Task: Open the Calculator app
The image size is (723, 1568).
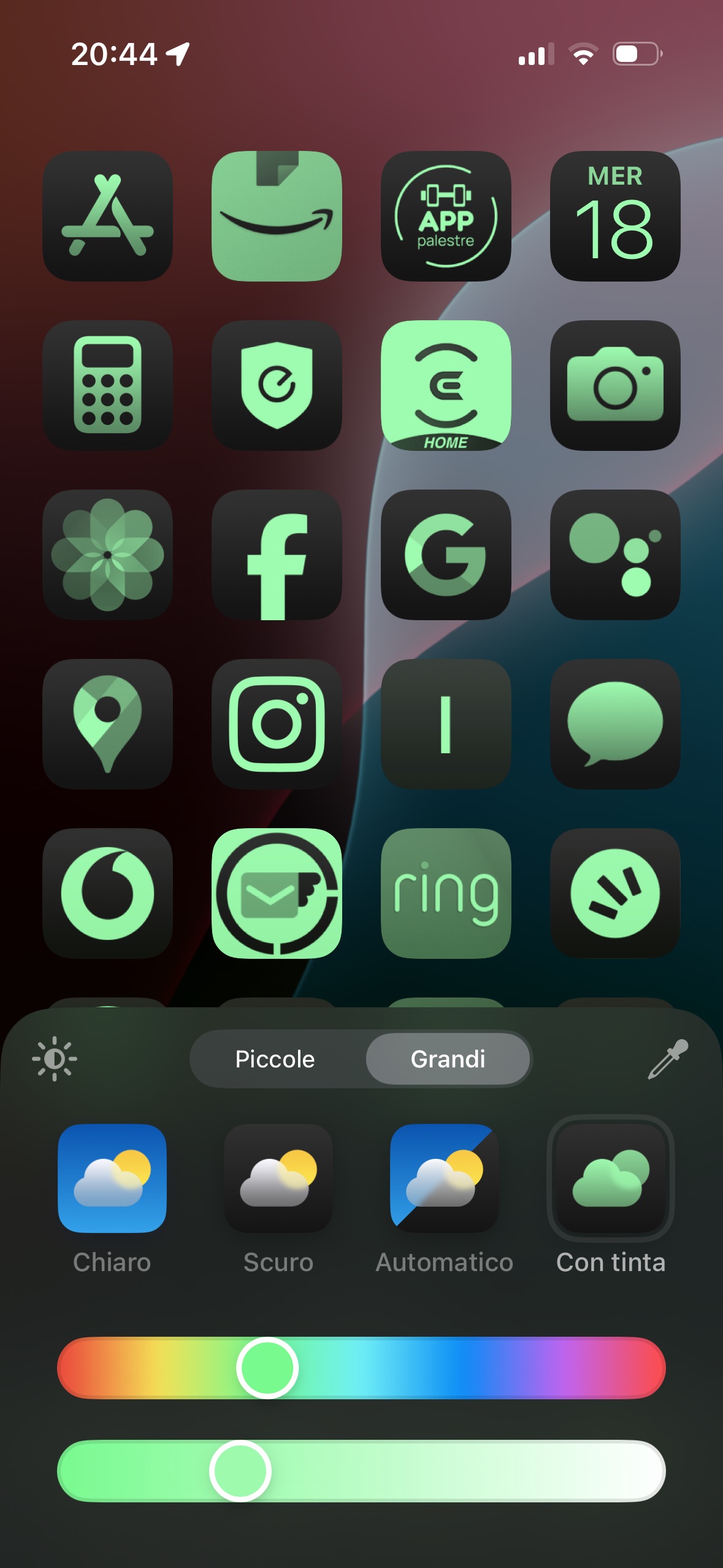Action: point(107,385)
